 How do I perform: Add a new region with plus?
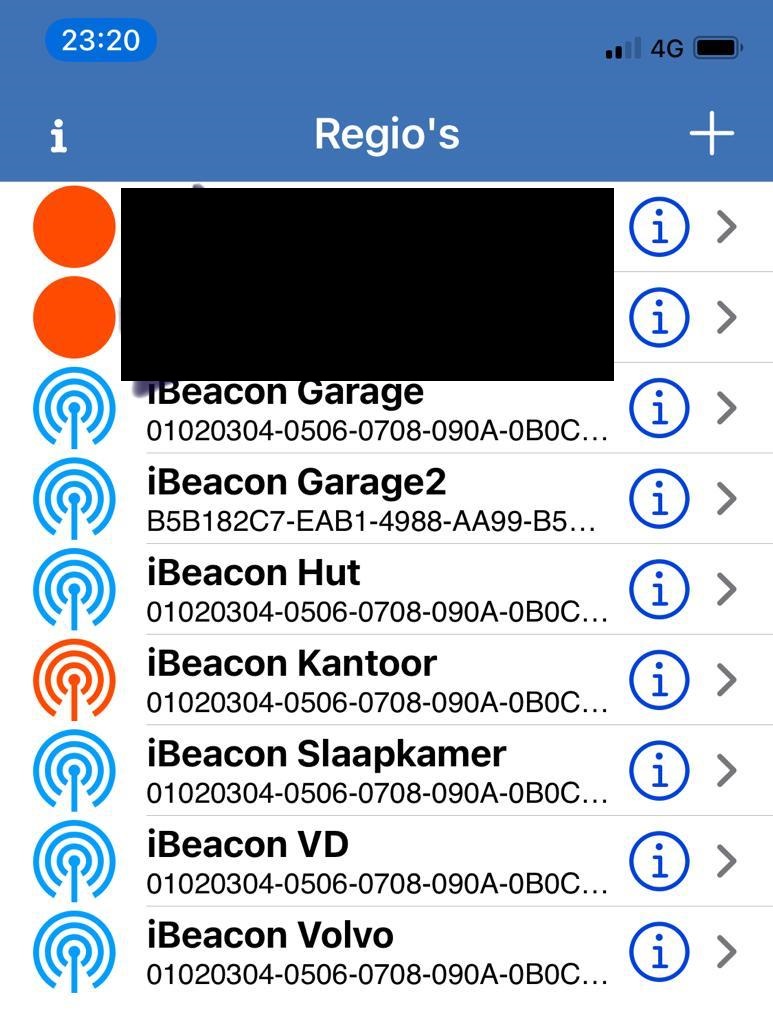712,134
